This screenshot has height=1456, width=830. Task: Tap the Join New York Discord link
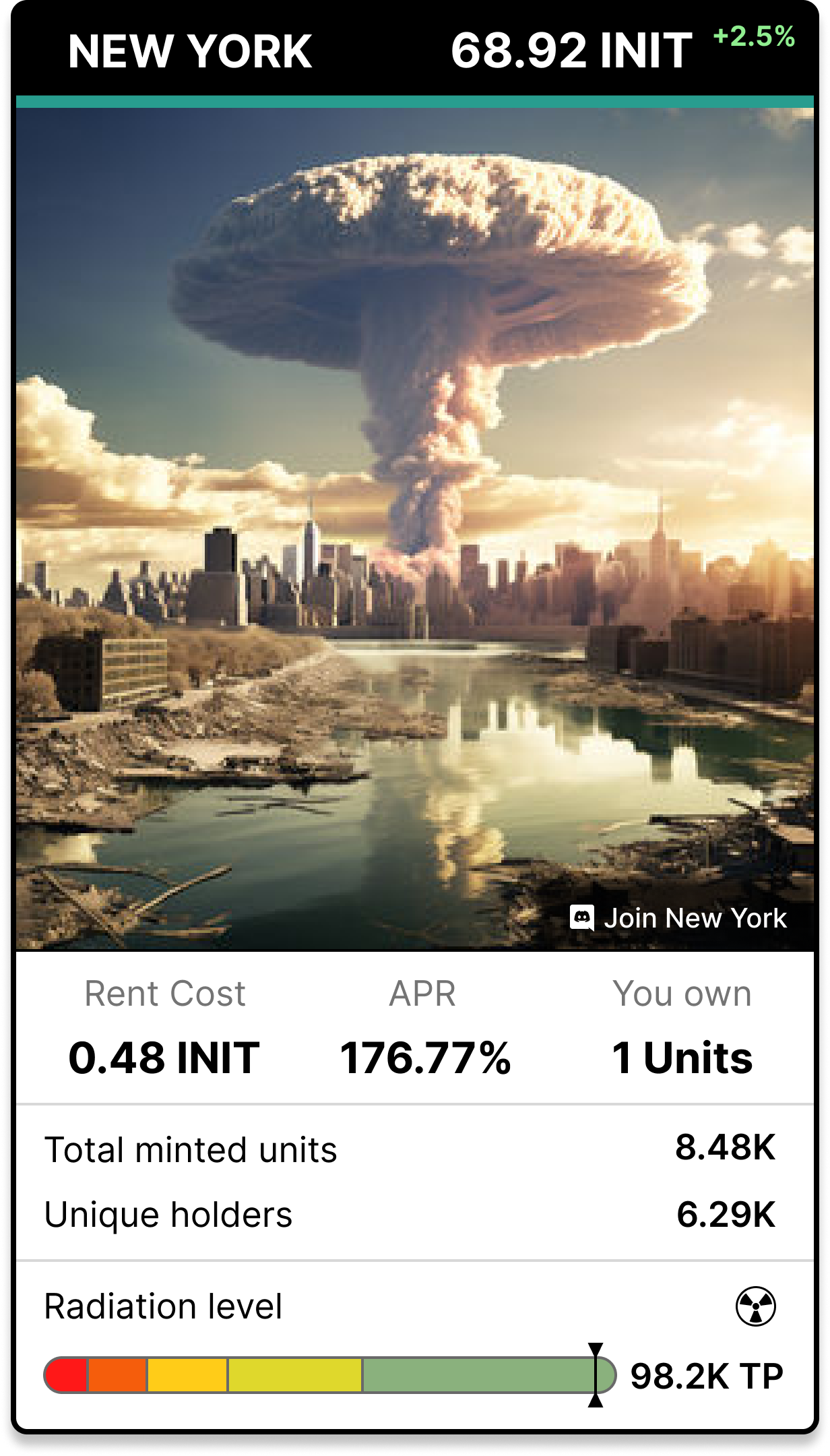678,918
